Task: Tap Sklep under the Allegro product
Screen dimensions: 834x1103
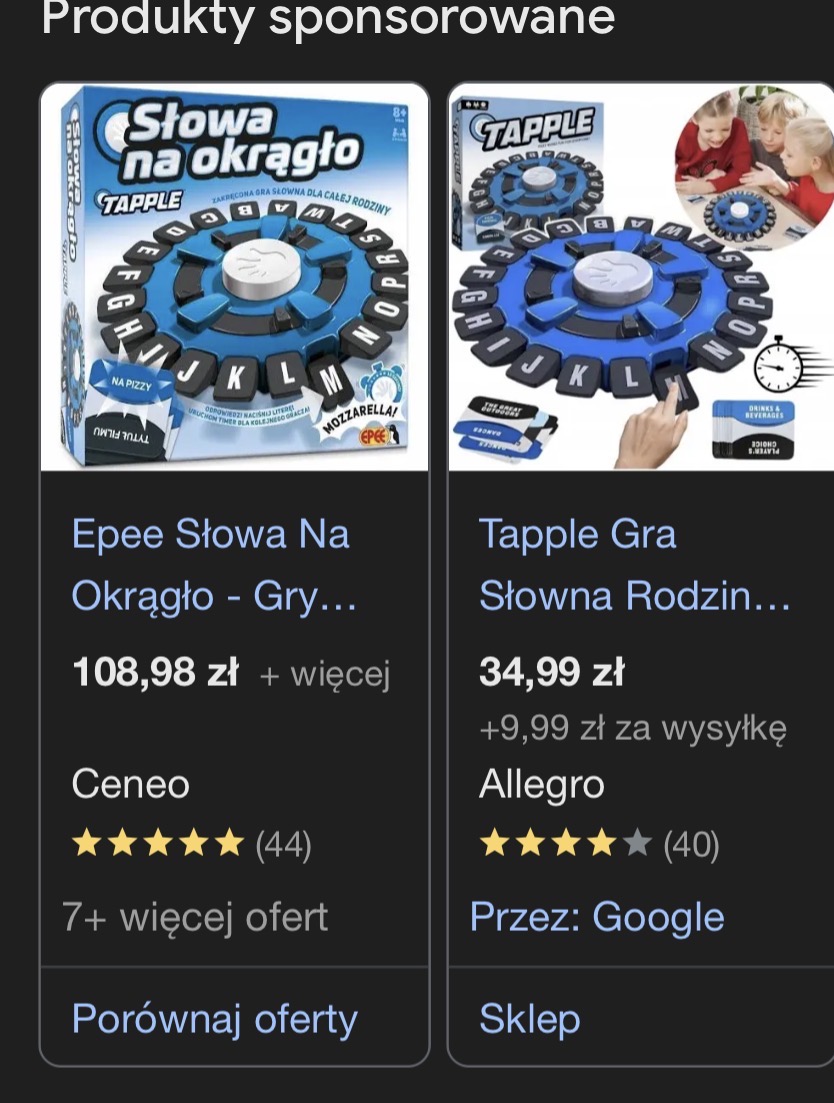Action: tap(530, 1018)
